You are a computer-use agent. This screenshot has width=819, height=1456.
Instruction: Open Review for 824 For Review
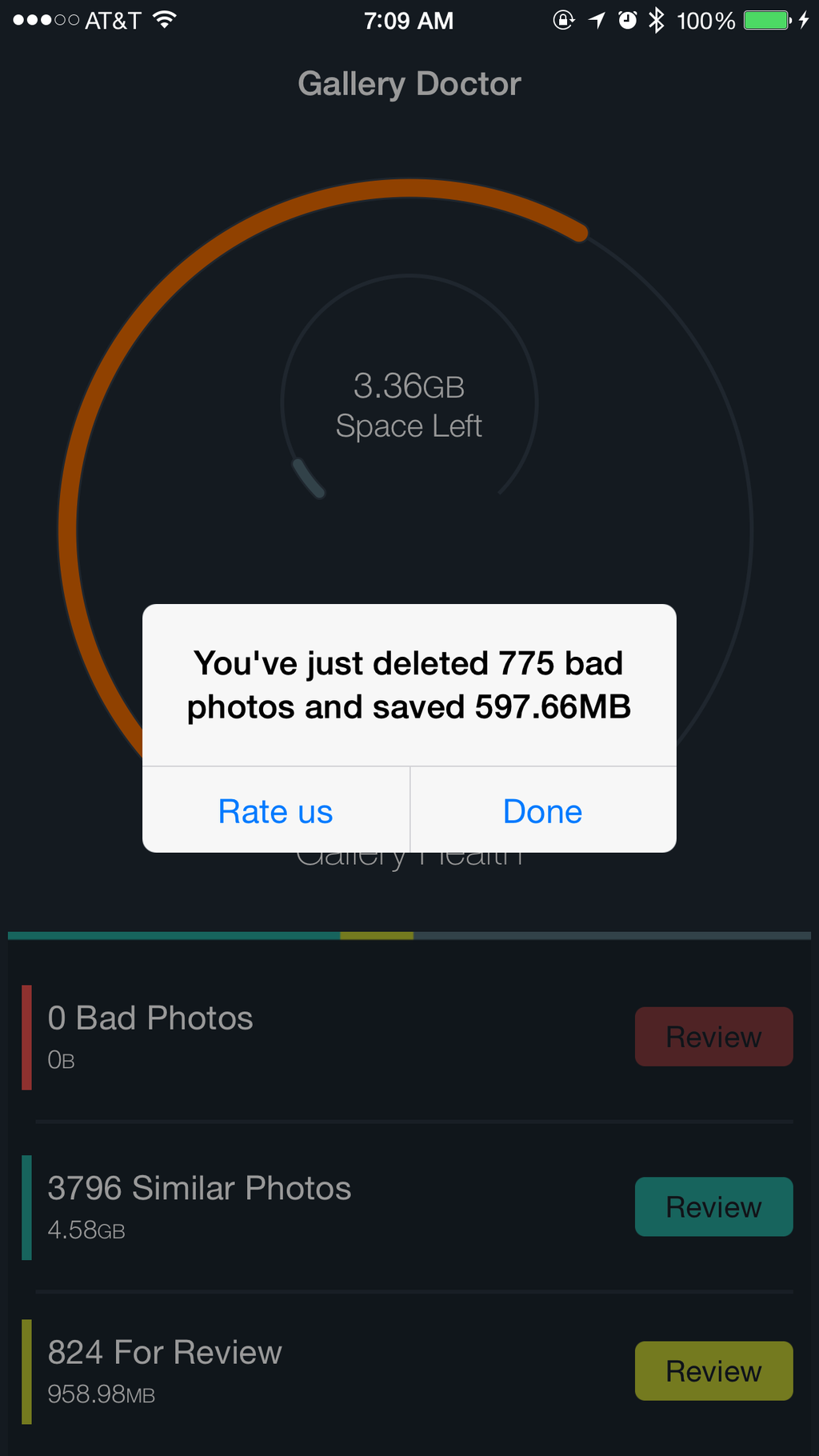[x=713, y=1370]
